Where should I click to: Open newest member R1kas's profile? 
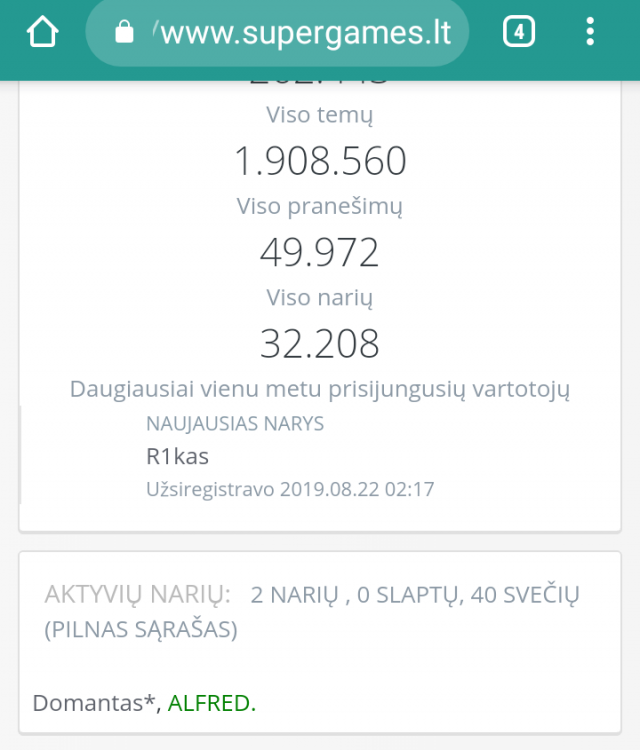click(177, 456)
